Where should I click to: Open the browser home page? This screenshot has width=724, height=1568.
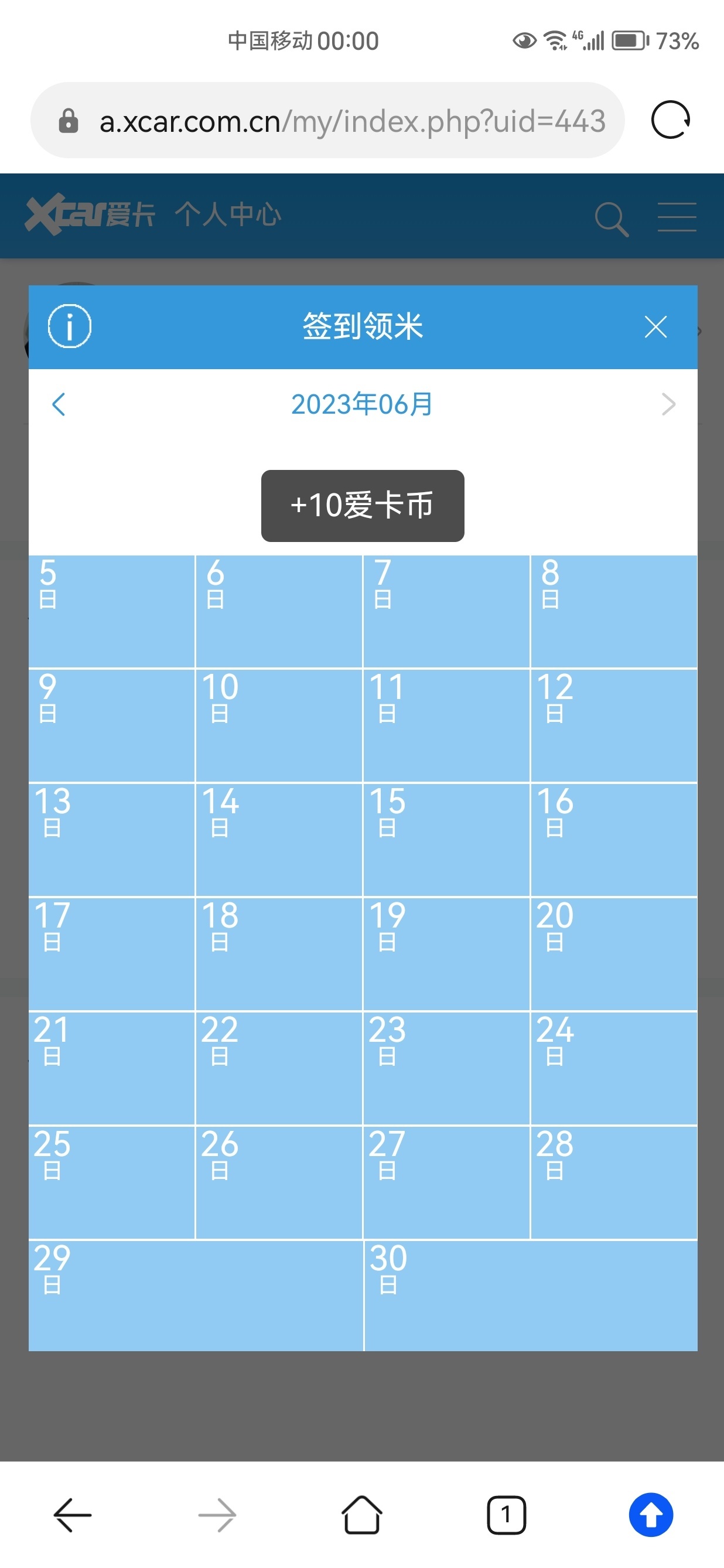click(362, 1515)
